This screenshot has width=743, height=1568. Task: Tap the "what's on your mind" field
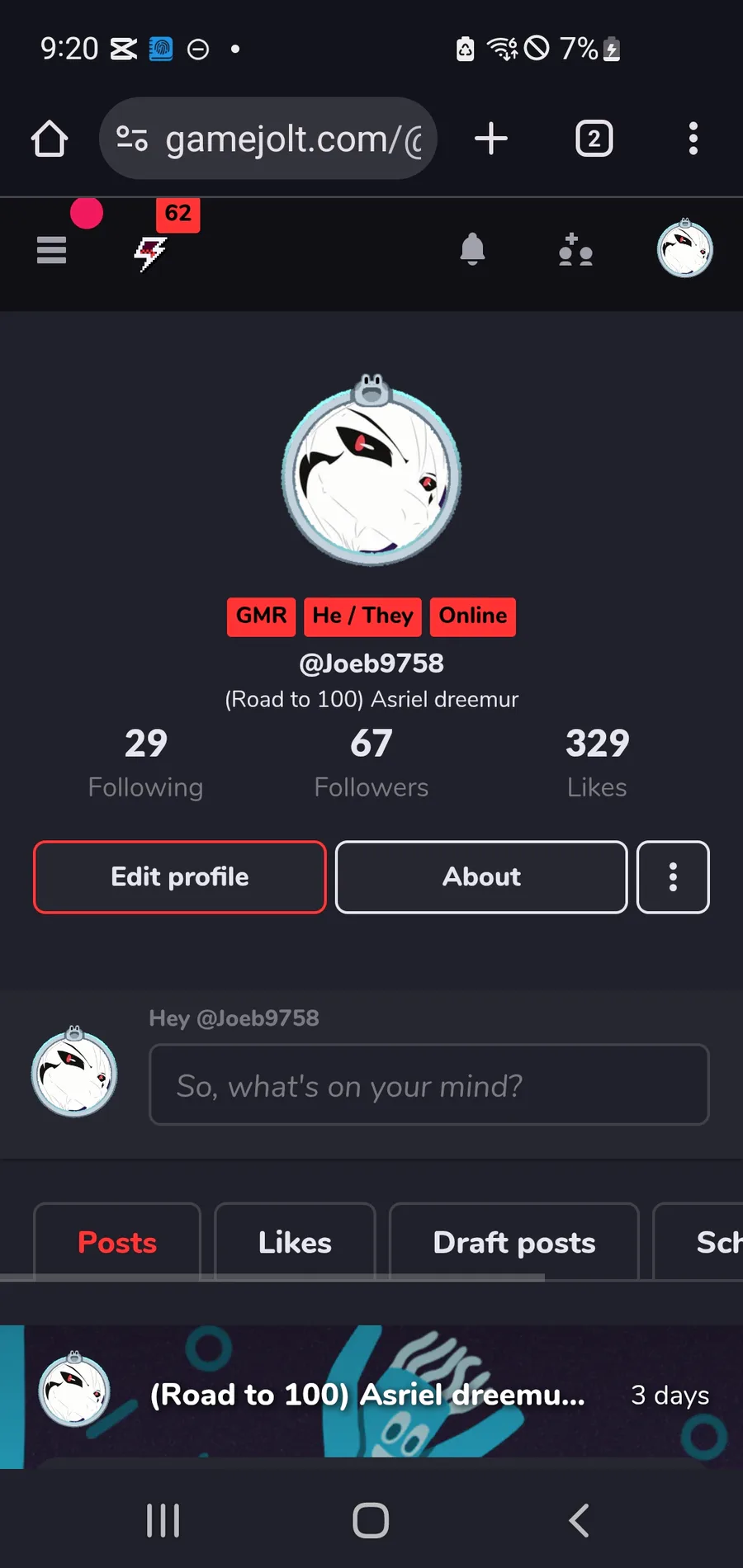(428, 1085)
